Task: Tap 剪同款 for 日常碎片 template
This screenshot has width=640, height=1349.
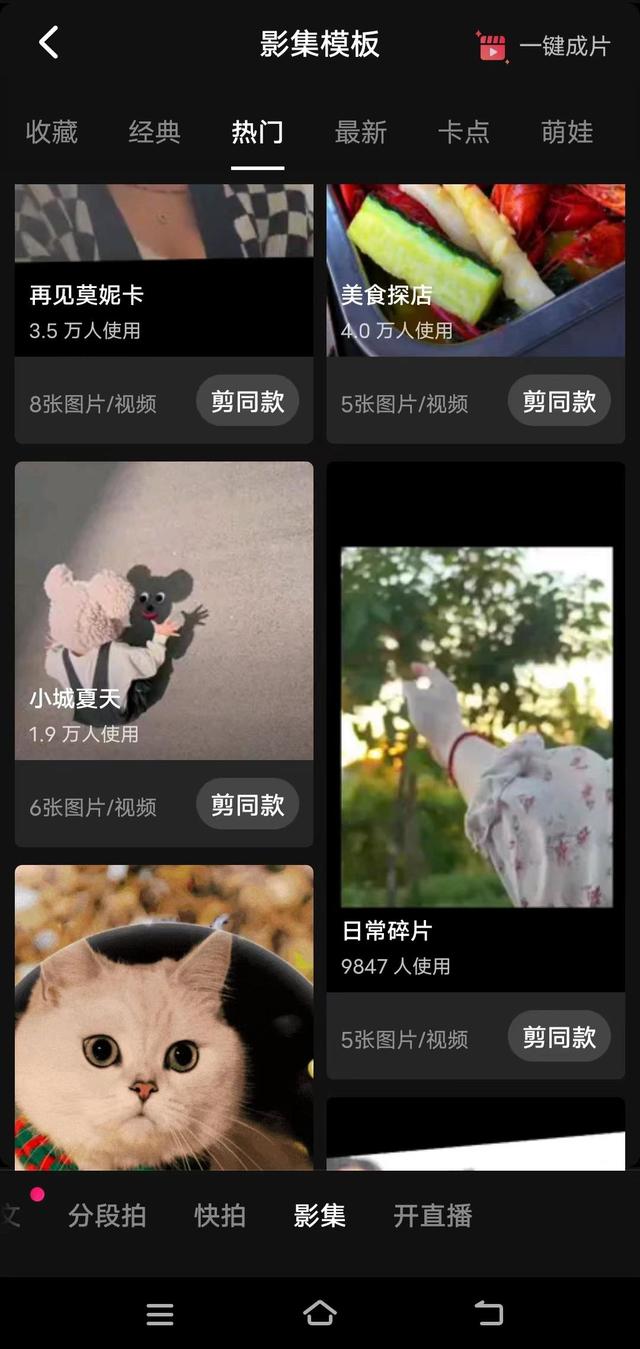Action: pyautogui.click(x=558, y=1037)
